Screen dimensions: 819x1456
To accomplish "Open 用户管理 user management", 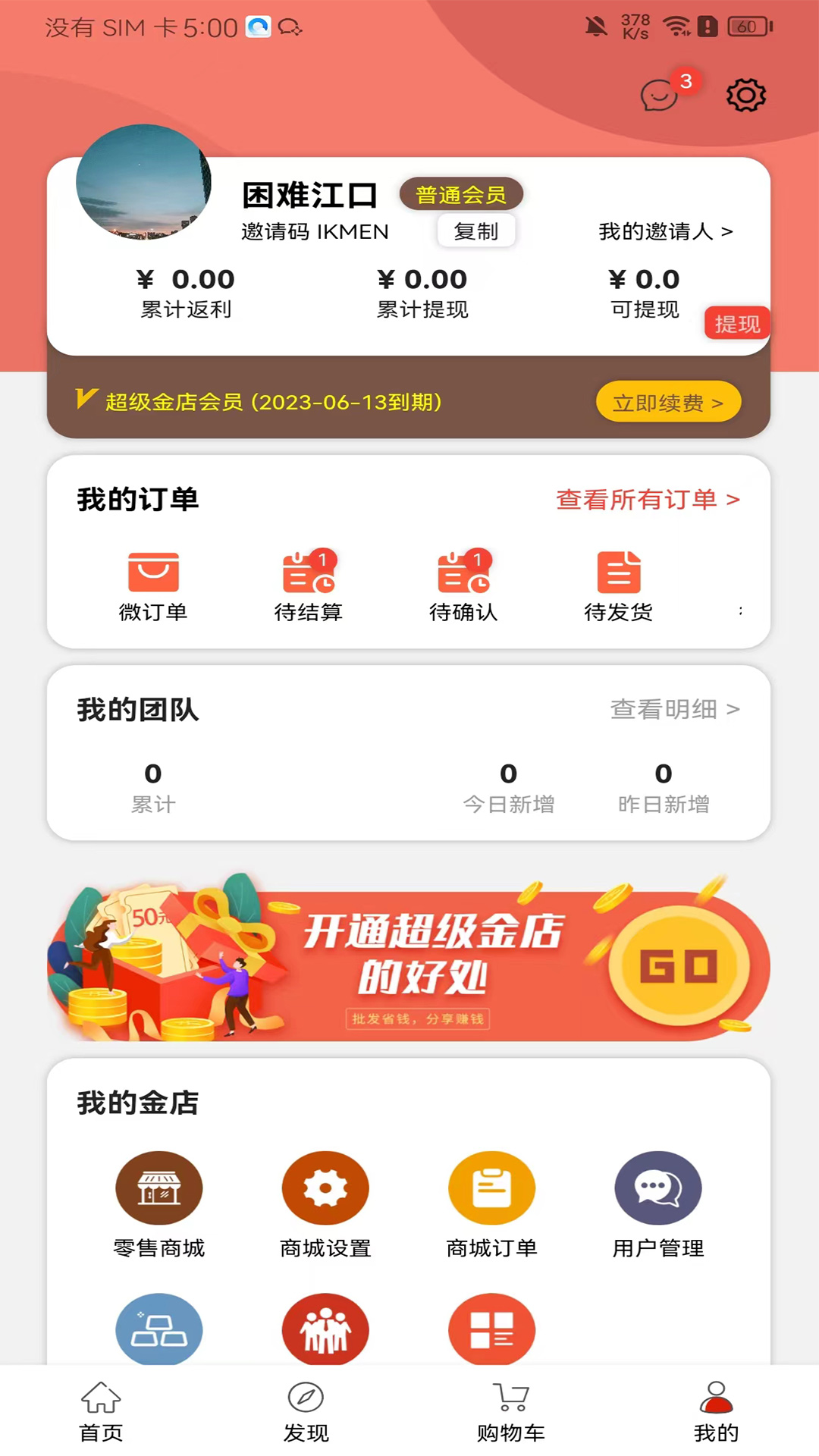I will click(658, 1203).
